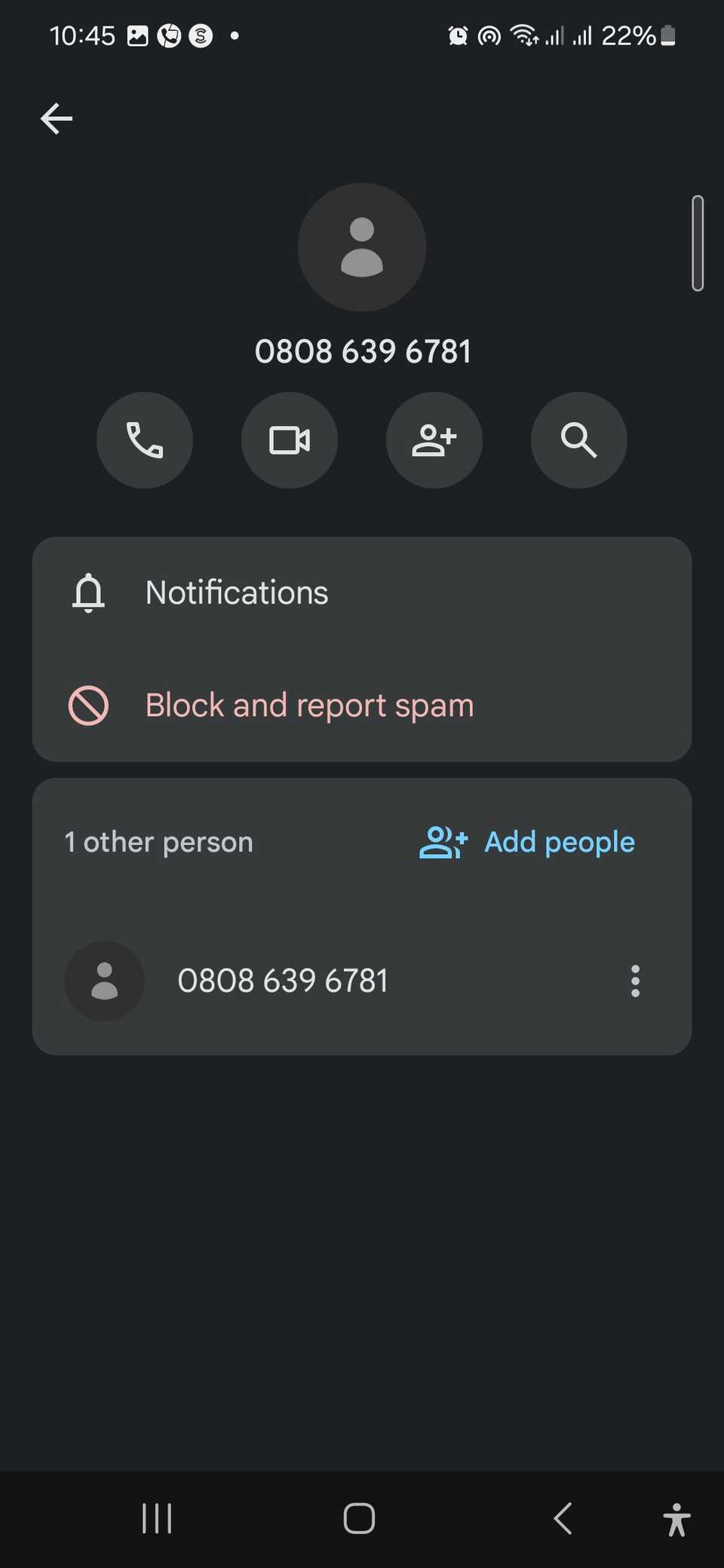Open recent apps from the navigation bar
This screenshot has width=724, height=1568.
pos(155,1519)
